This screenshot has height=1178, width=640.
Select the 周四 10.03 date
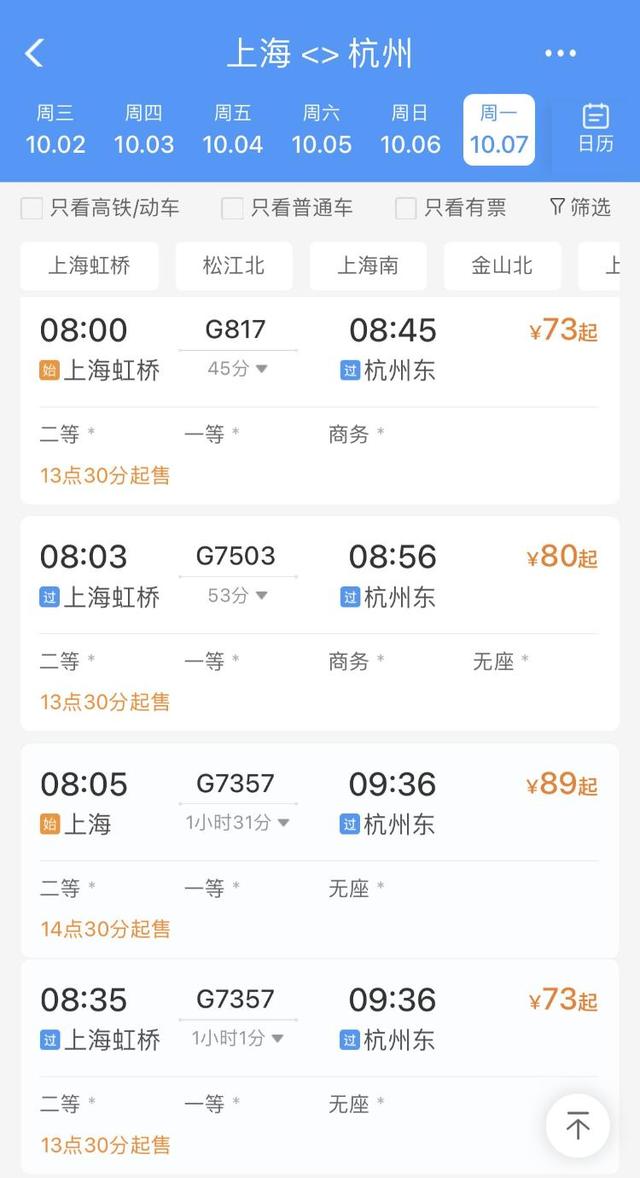click(143, 129)
